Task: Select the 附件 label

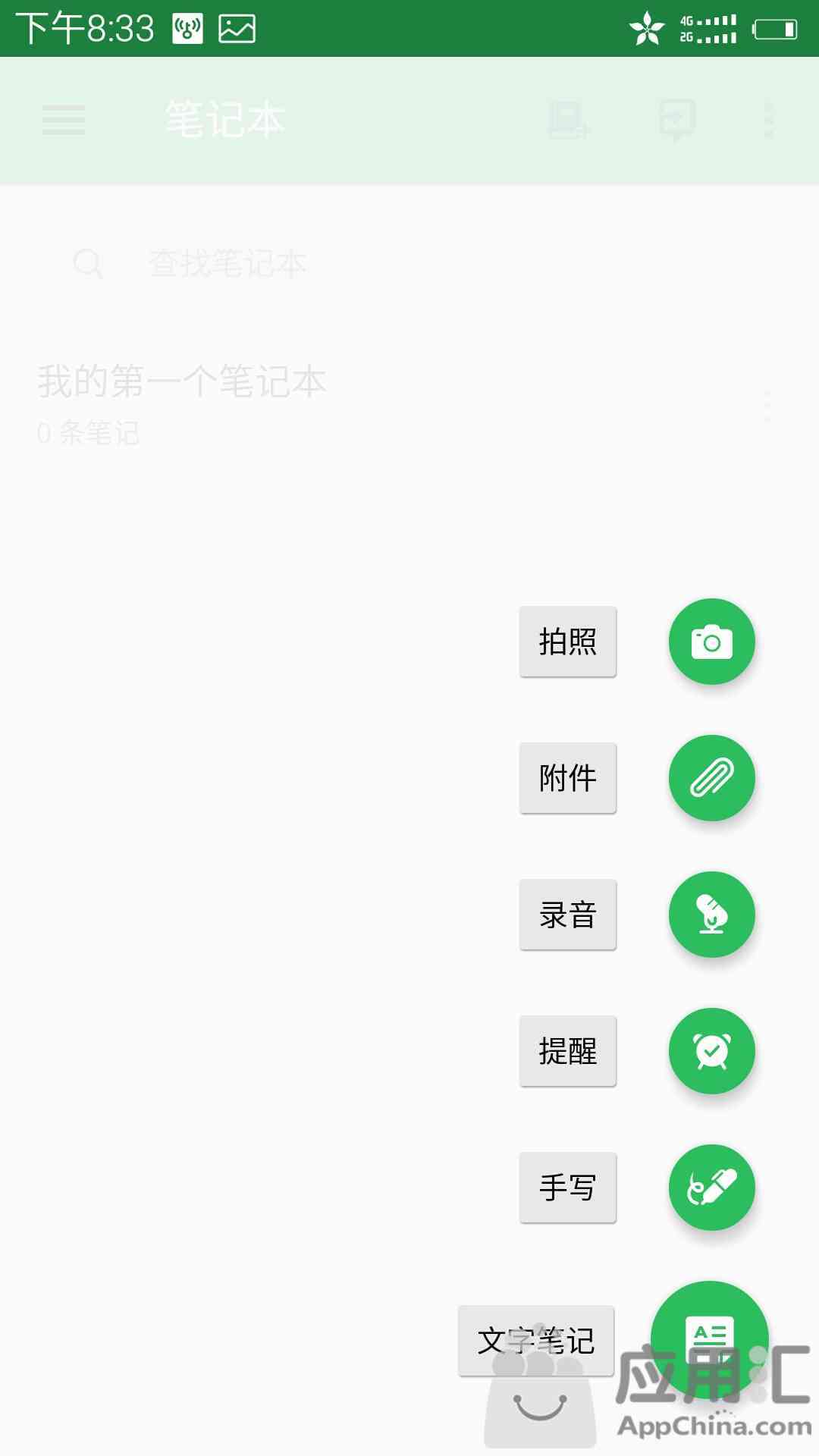Action: click(x=568, y=778)
